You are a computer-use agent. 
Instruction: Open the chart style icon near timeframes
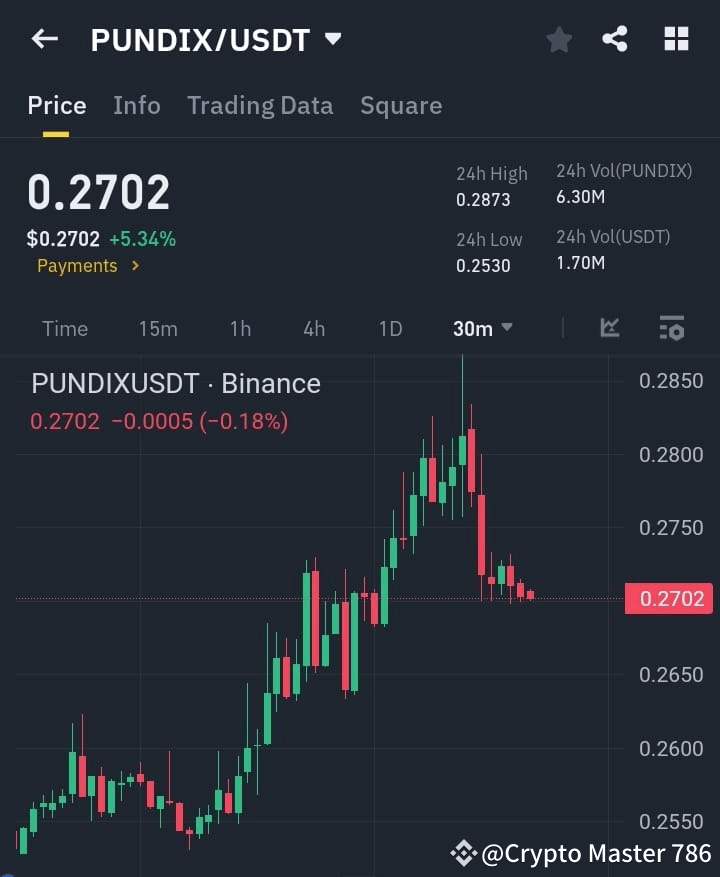(610, 328)
